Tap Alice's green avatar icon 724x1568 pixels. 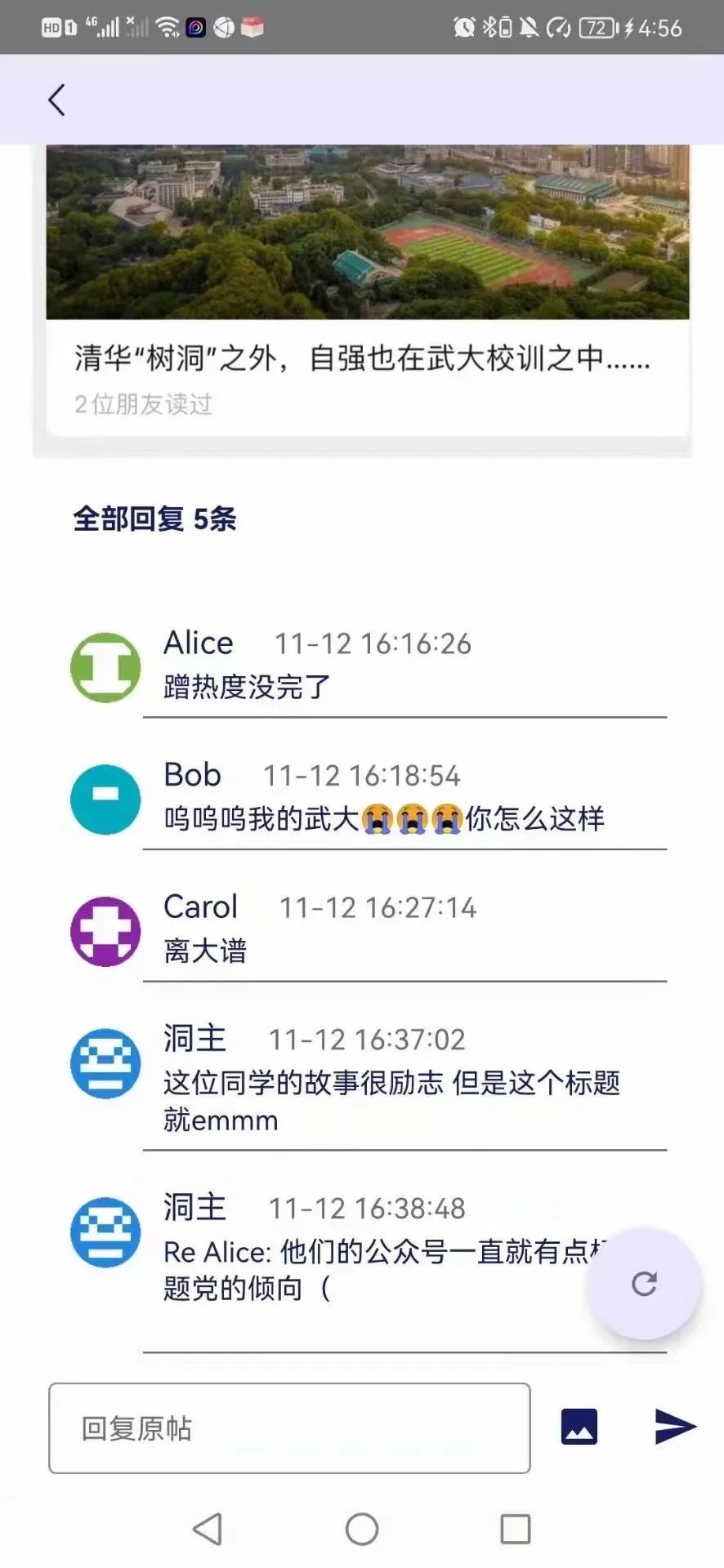[105, 666]
